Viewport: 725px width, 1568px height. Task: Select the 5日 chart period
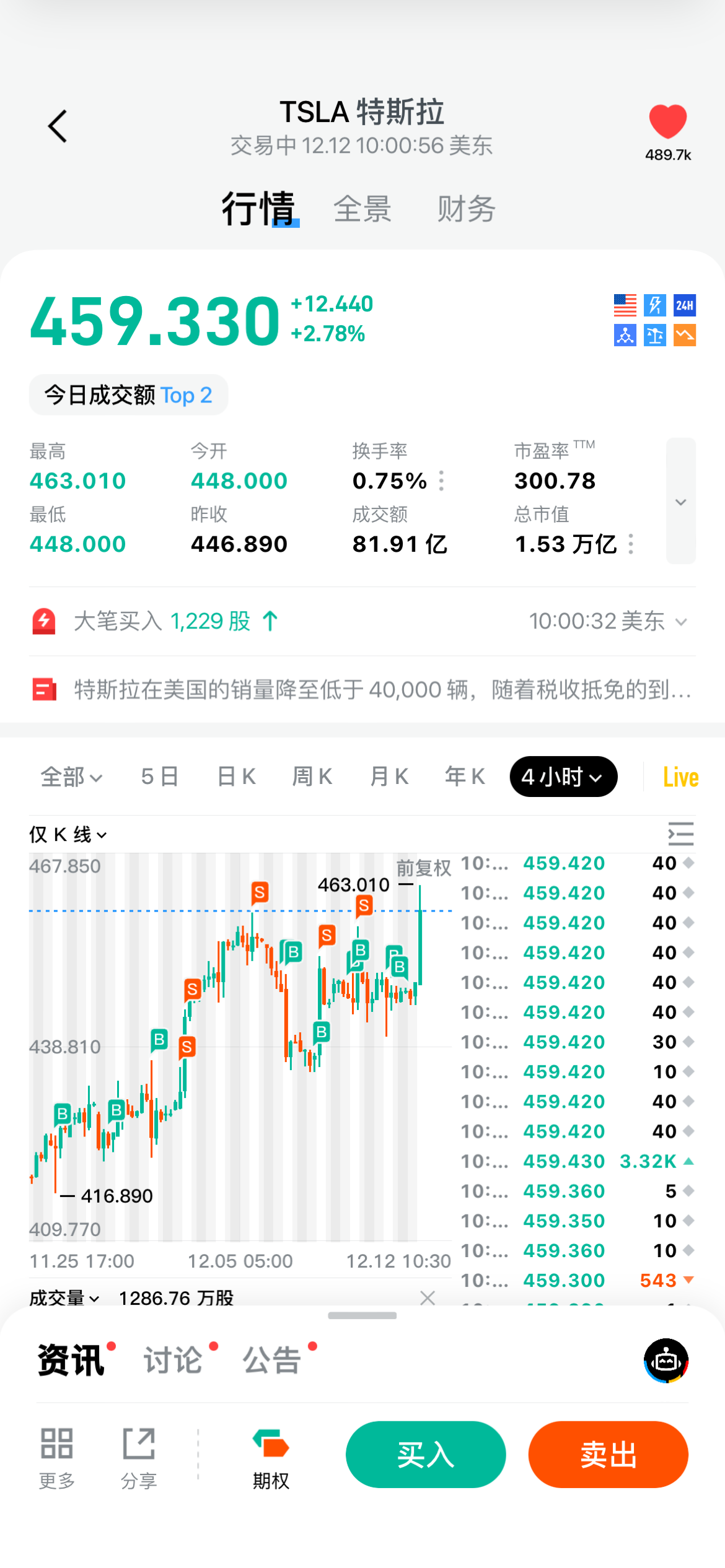(160, 777)
